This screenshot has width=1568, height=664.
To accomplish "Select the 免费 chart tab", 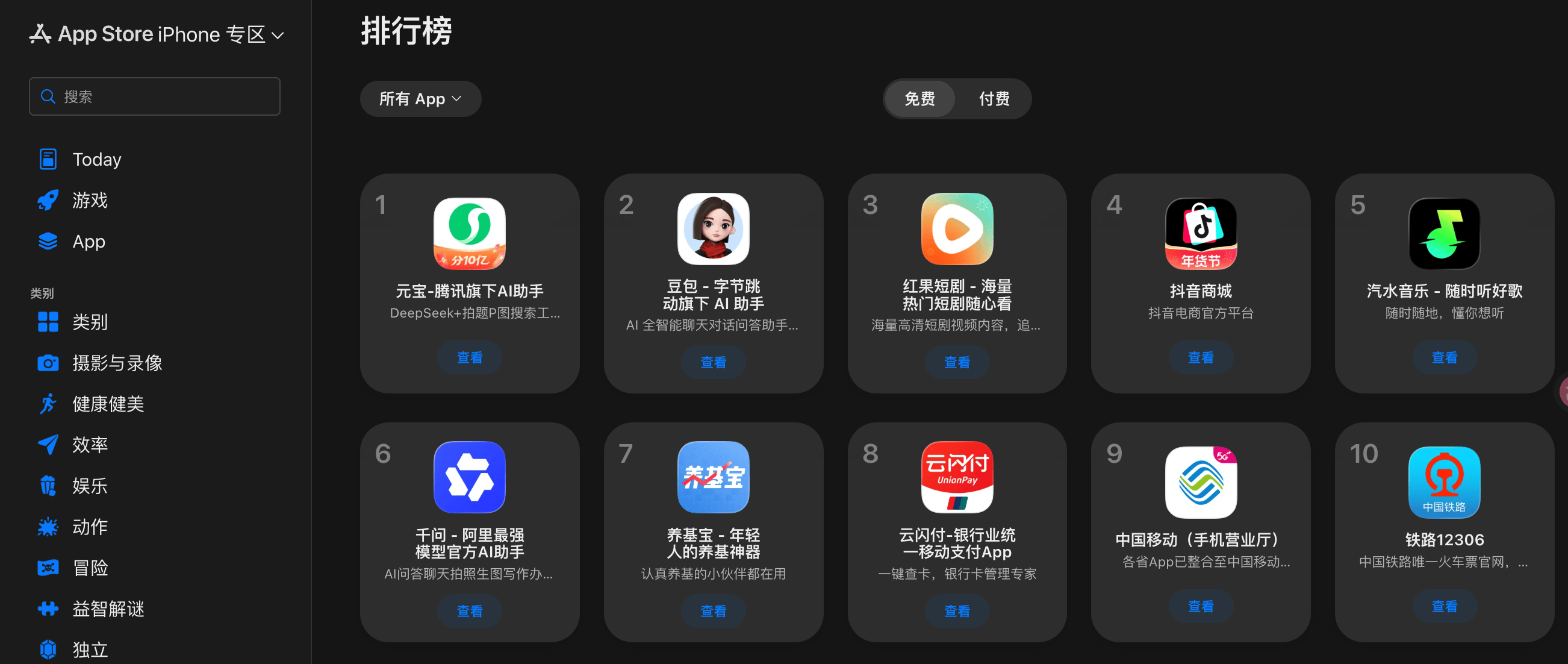I will click(x=919, y=99).
